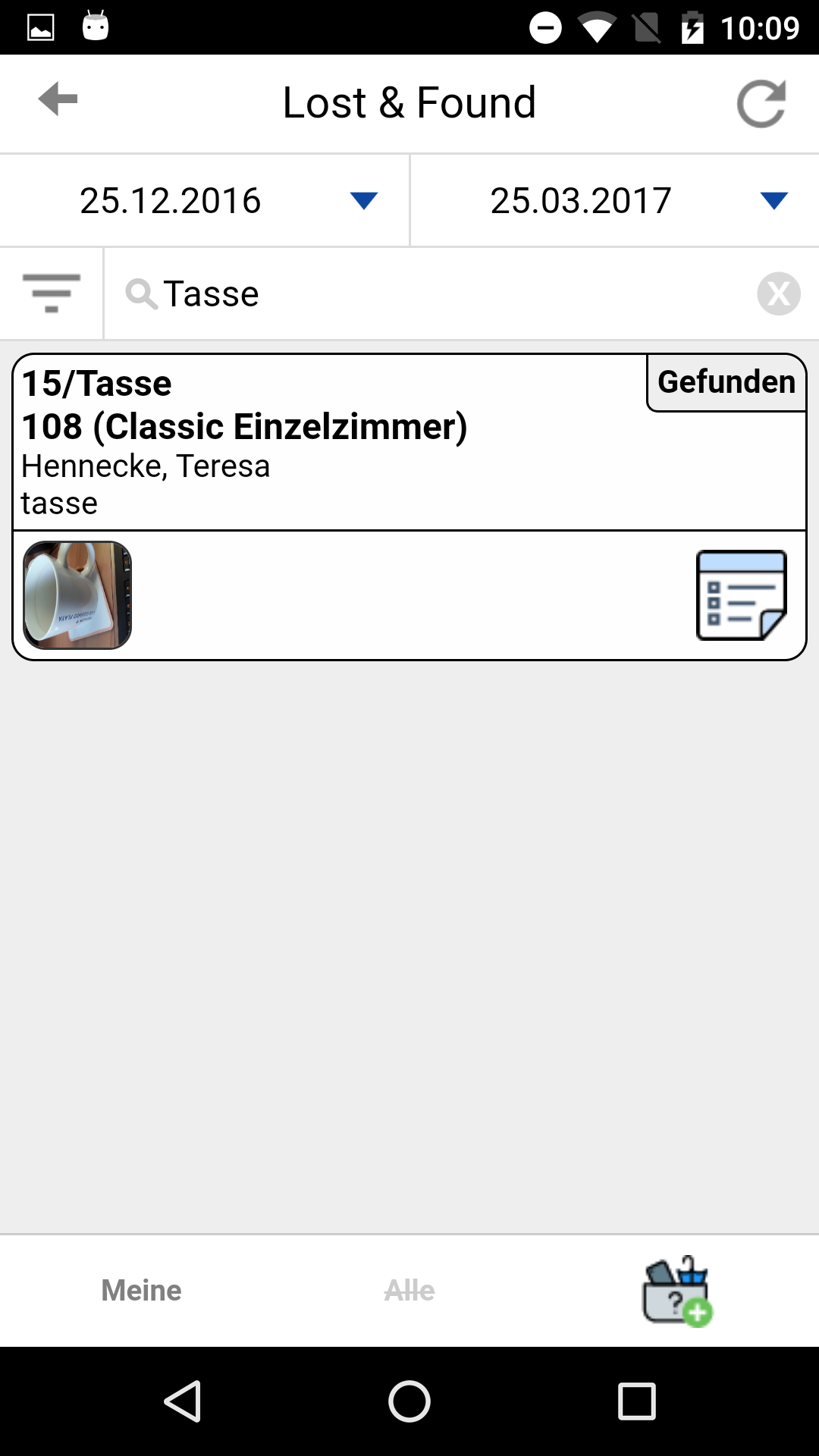Viewport: 819px width, 1456px height.
Task: Open the notes icon on Tasse card
Action: [741, 595]
